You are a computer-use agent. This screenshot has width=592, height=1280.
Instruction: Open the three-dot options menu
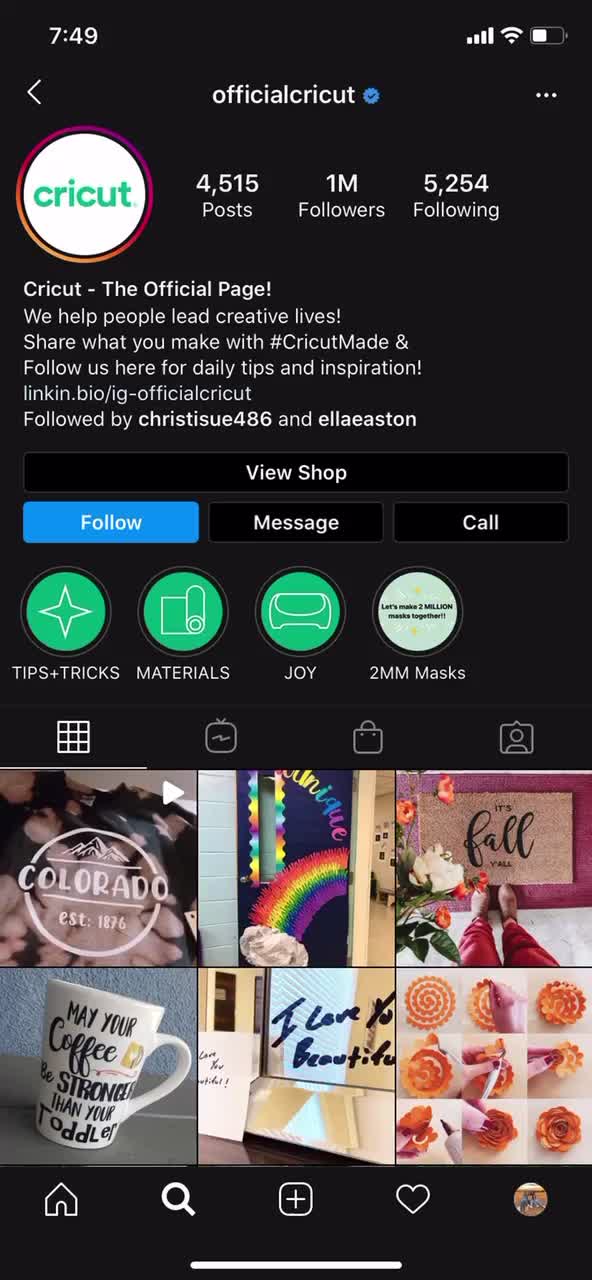click(546, 95)
